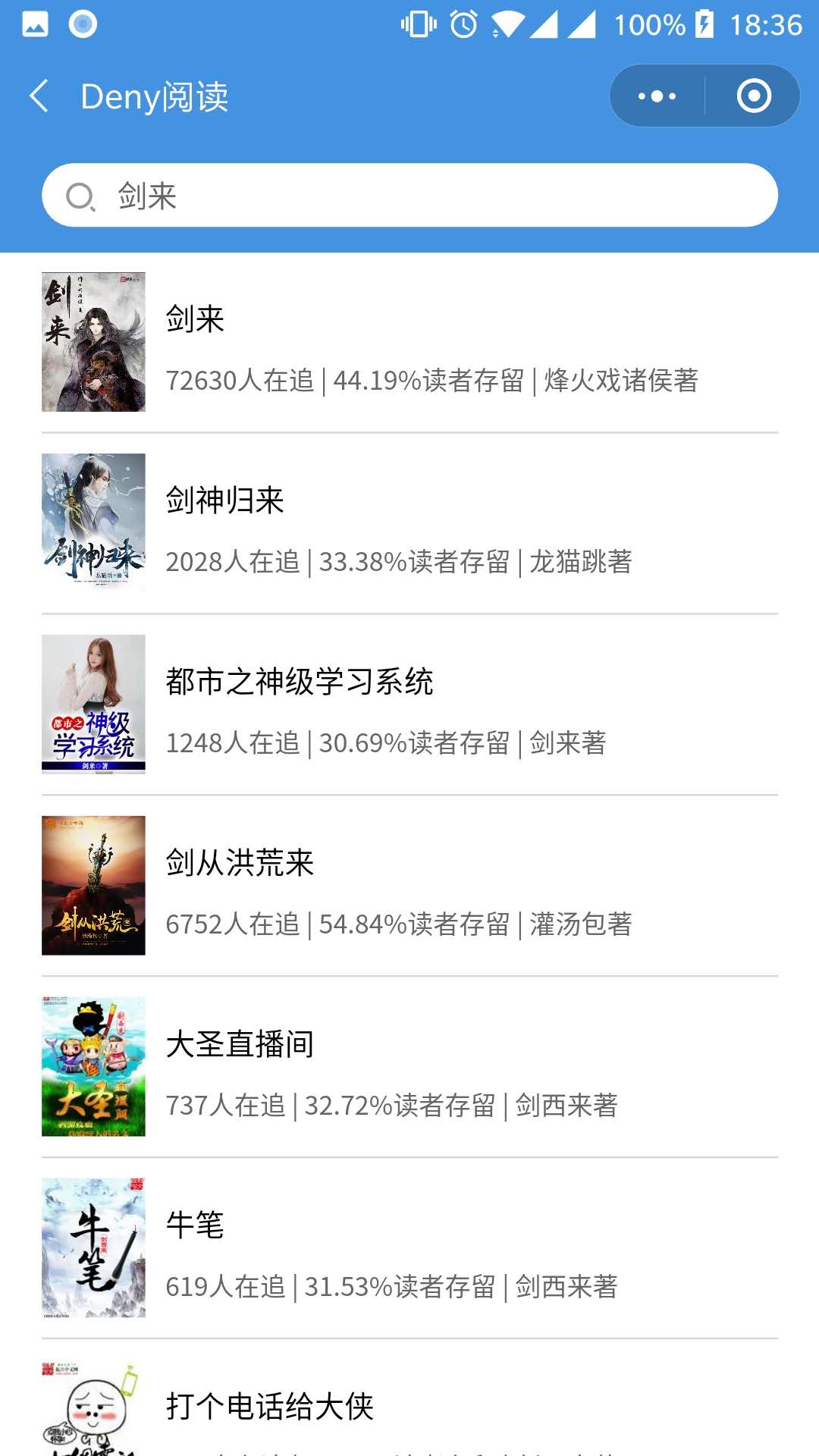The image size is (819, 1456).
Task: Open the mini program more options menu
Action: 657,96
